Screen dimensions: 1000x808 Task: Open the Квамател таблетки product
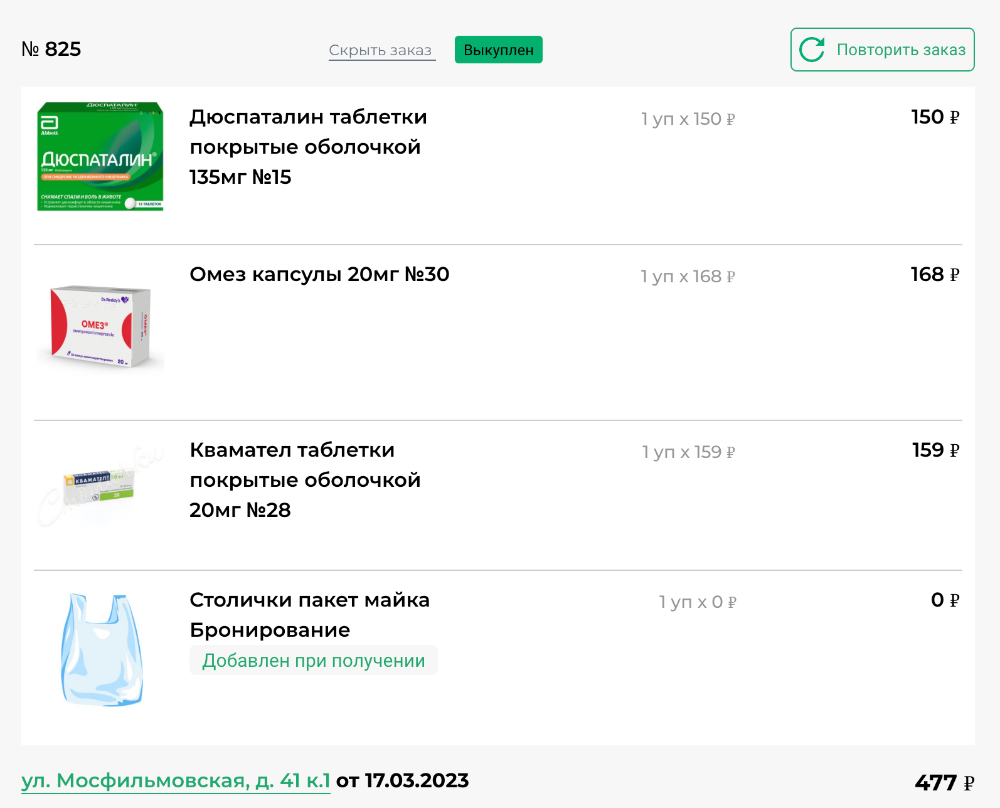click(x=305, y=480)
